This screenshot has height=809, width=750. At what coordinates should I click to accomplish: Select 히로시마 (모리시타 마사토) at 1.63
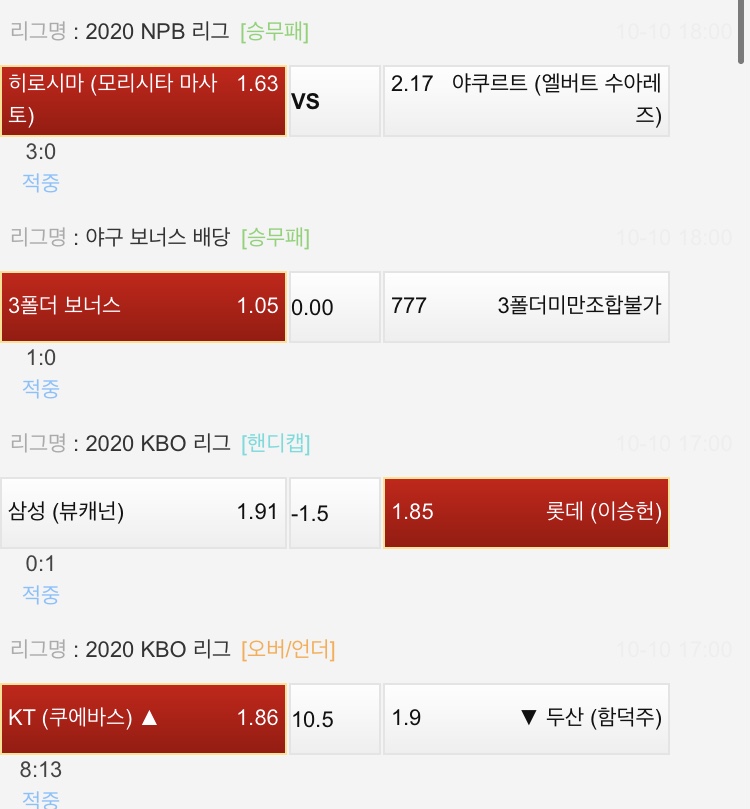click(143, 100)
